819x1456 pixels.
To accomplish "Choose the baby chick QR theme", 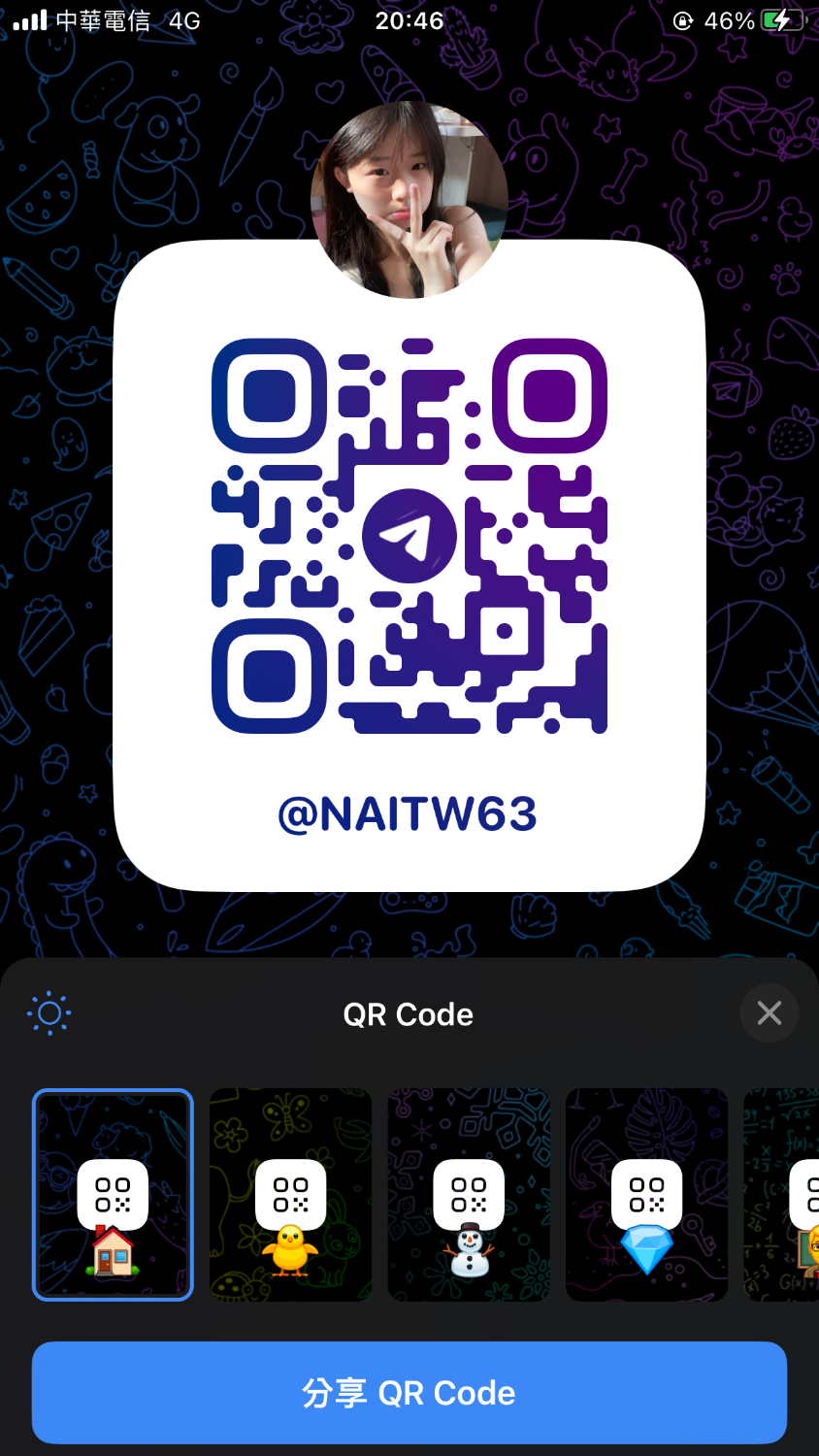I will (x=290, y=1195).
